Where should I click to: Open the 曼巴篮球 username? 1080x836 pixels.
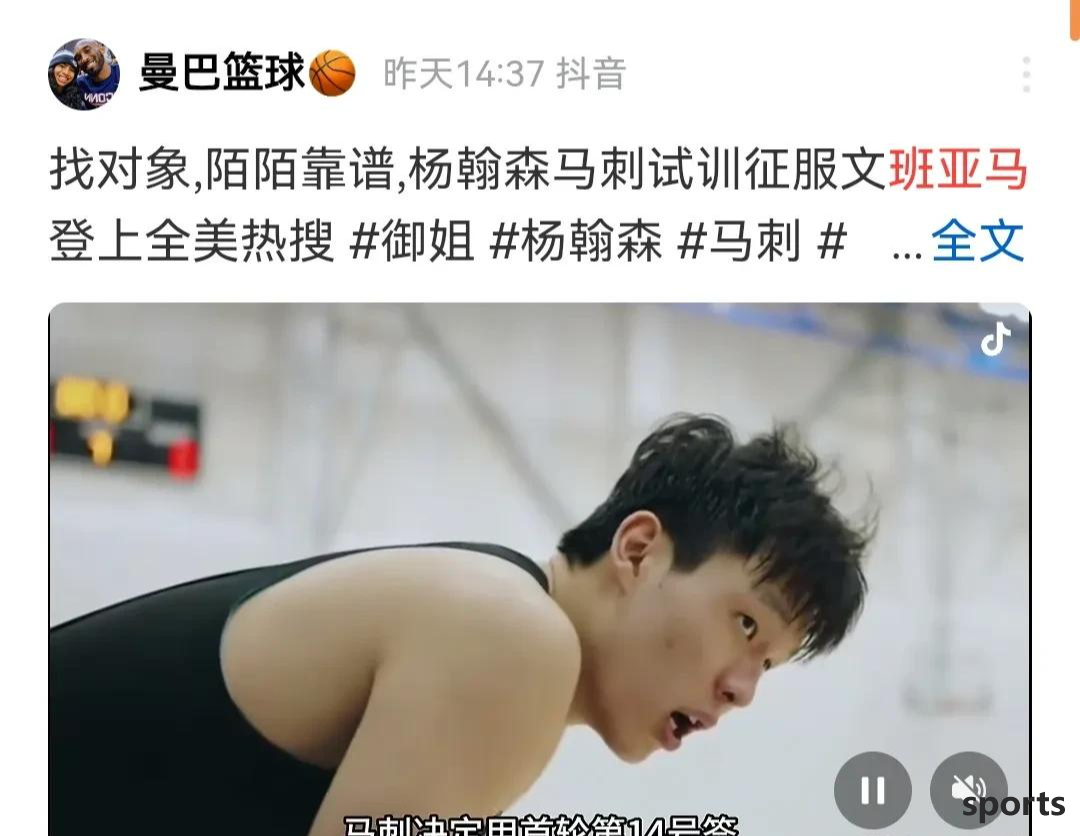coord(221,73)
